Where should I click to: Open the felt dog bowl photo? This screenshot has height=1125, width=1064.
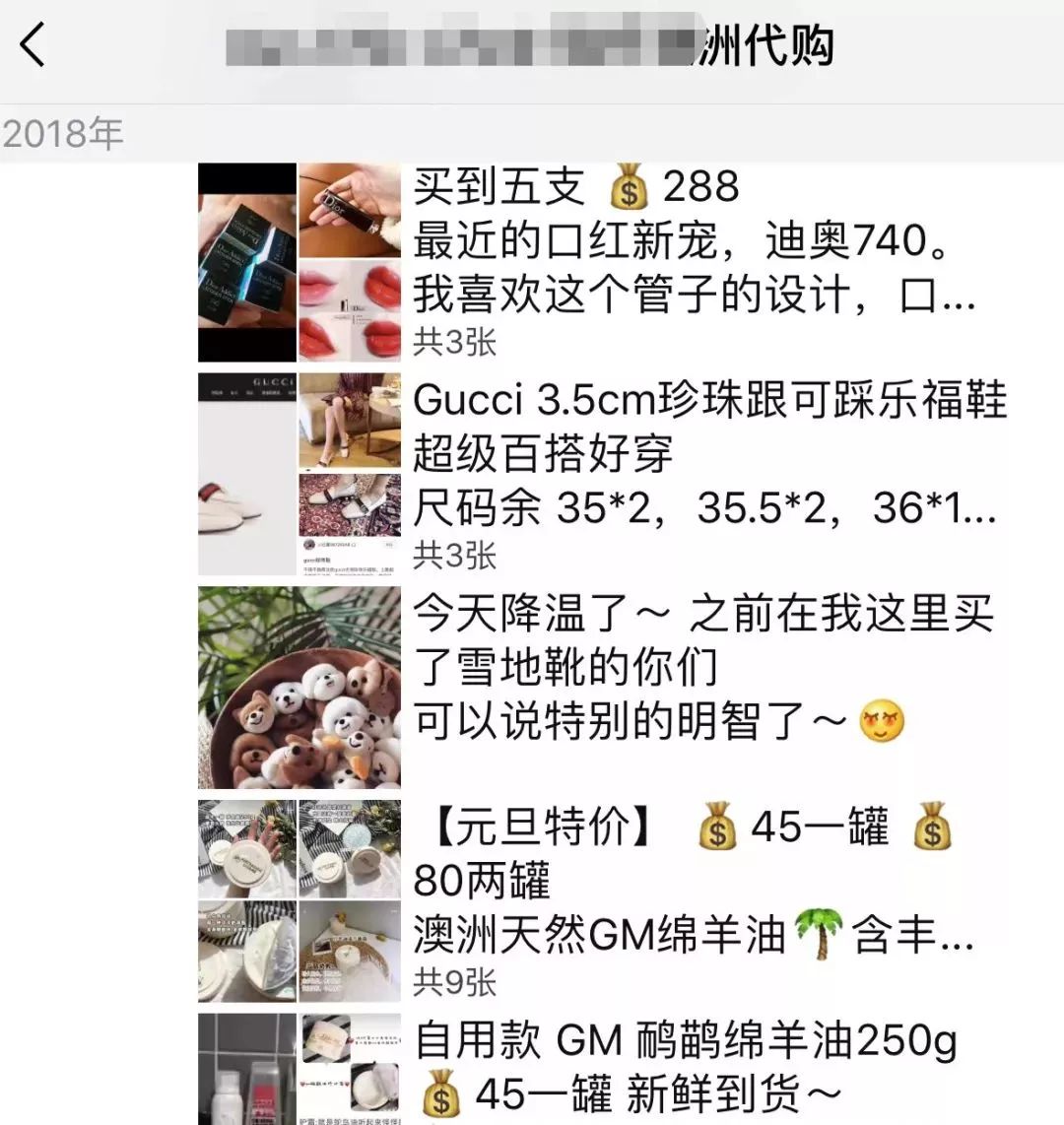299,690
